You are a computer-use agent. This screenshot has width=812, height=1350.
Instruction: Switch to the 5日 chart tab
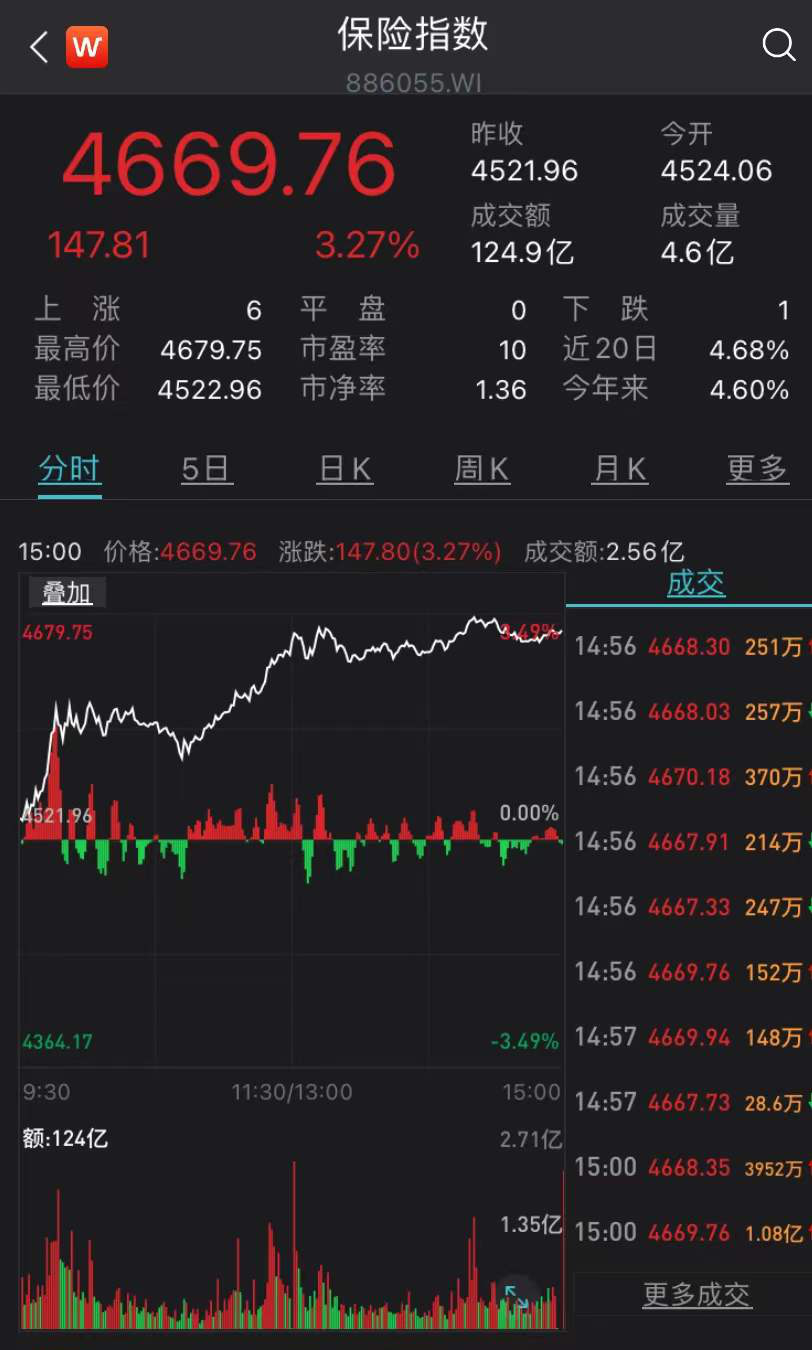206,468
